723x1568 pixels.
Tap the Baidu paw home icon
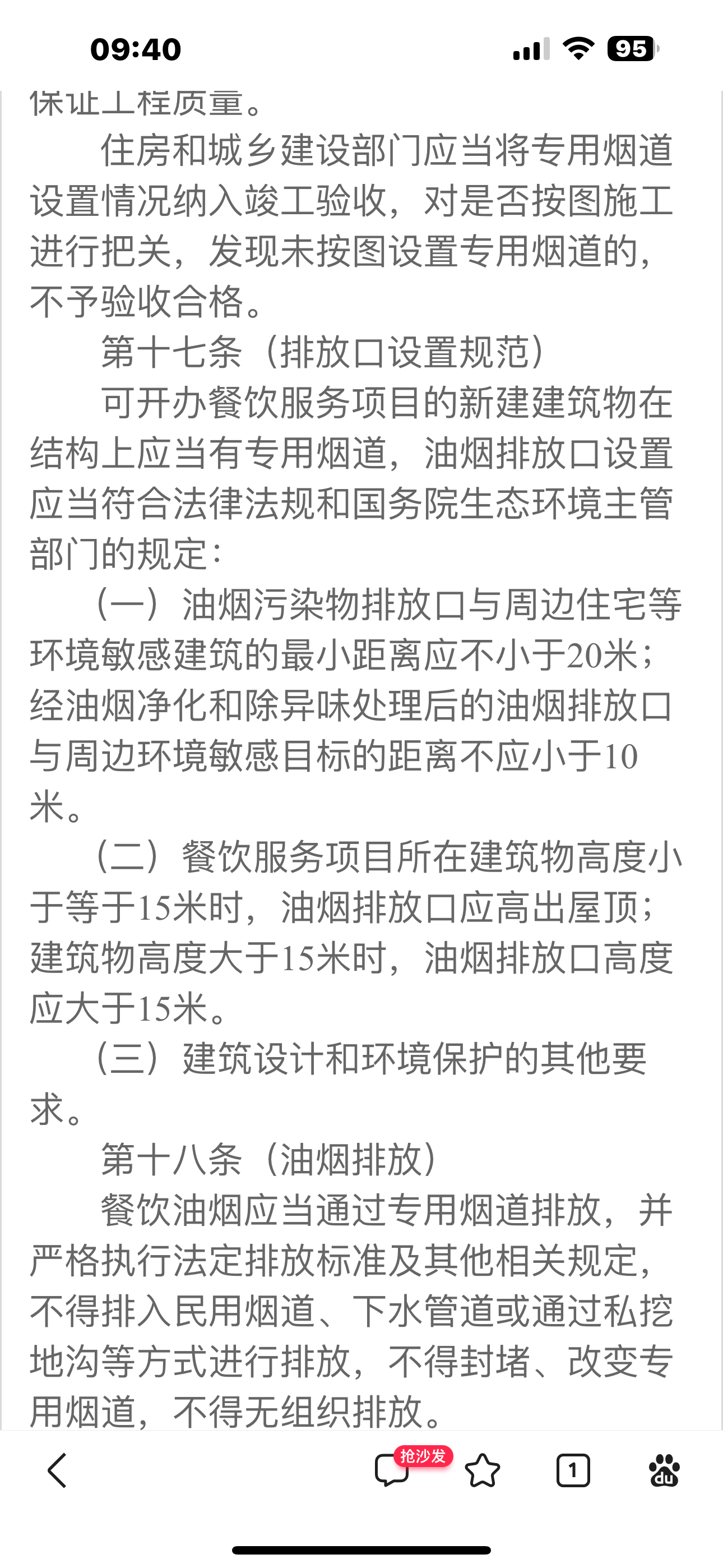pyautogui.click(x=664, y=1471)
